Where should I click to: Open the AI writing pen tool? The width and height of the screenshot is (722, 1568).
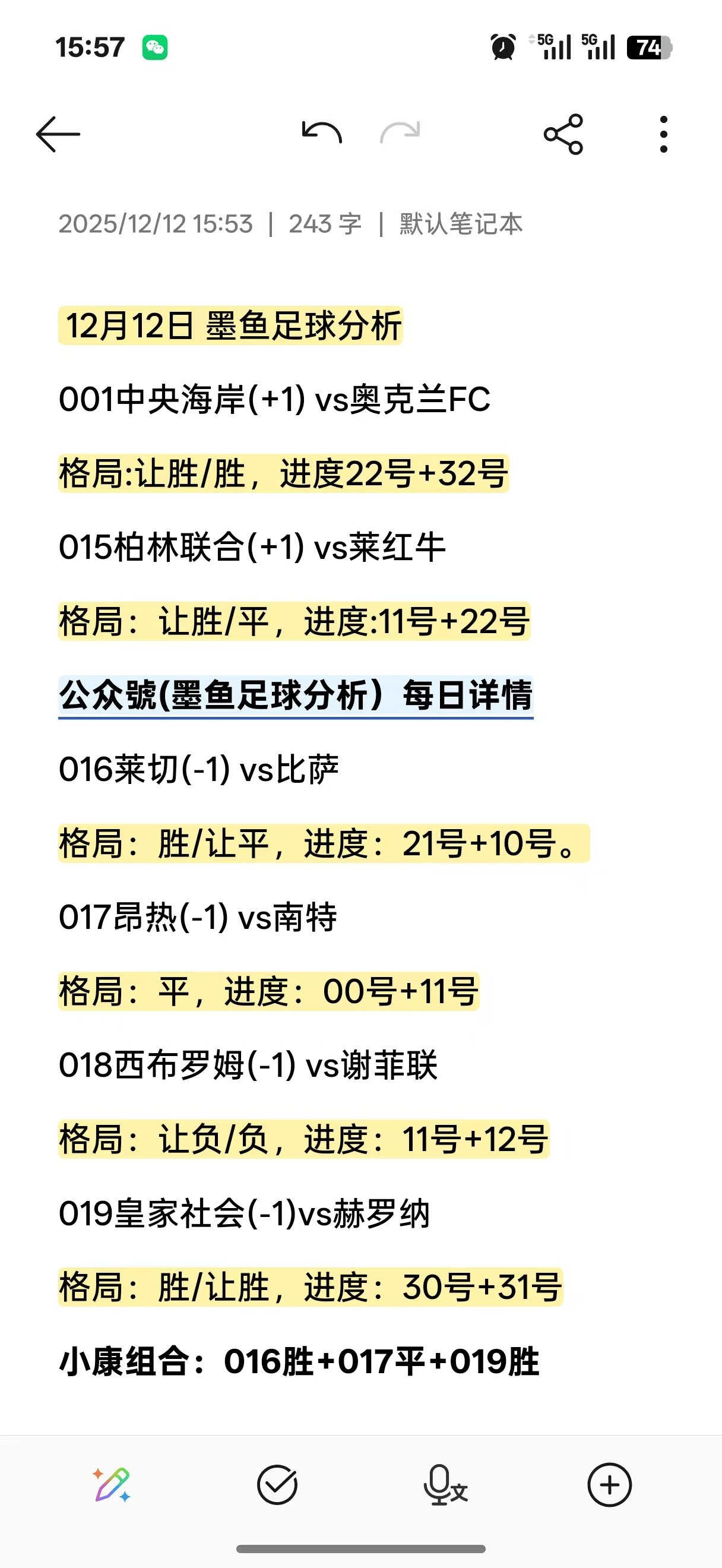pos(112,1485)
